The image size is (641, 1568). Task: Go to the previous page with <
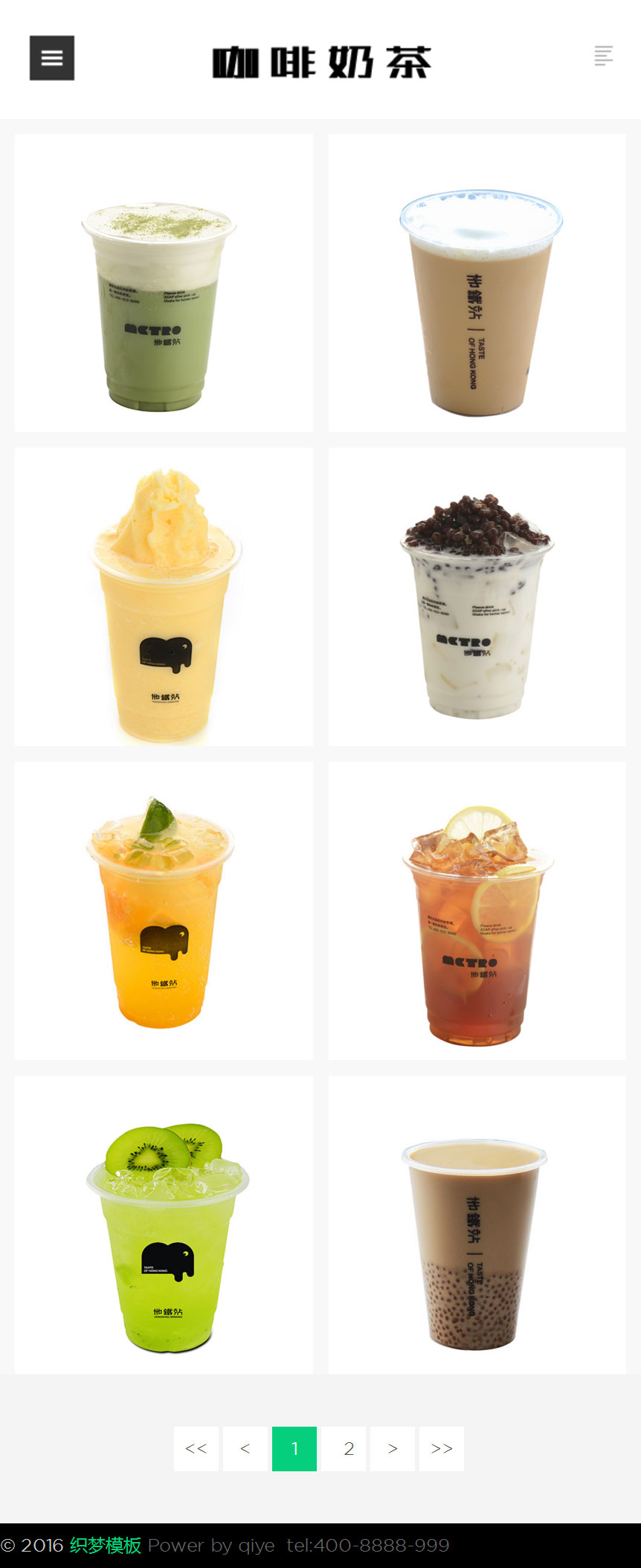[245, 1449]
